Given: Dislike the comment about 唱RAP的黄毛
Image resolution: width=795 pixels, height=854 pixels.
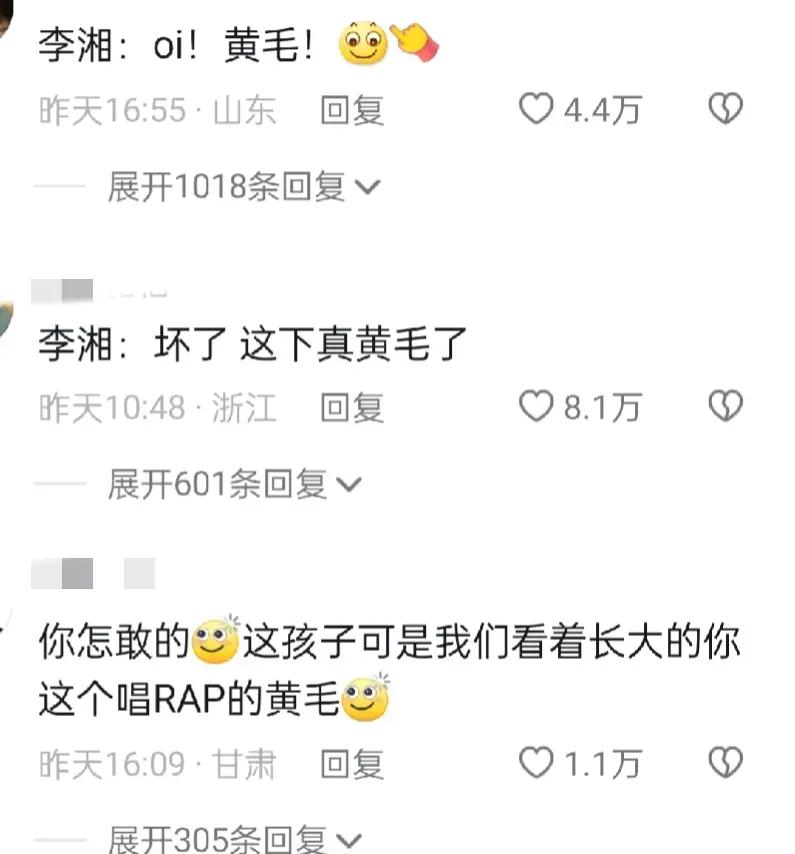Looking at the screenshot, I should (x=726, y=763).
